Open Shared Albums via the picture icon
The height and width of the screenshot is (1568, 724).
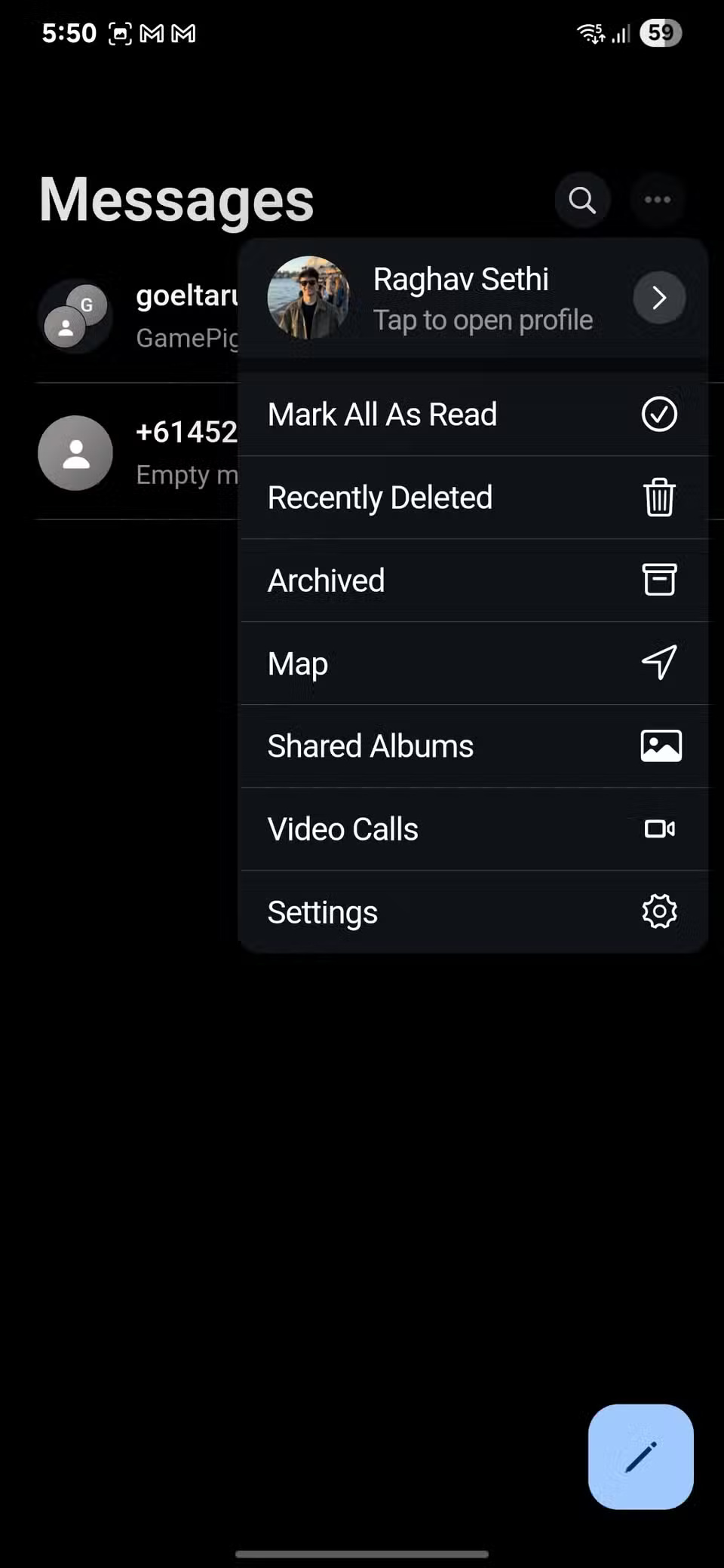tap(660, 745)
